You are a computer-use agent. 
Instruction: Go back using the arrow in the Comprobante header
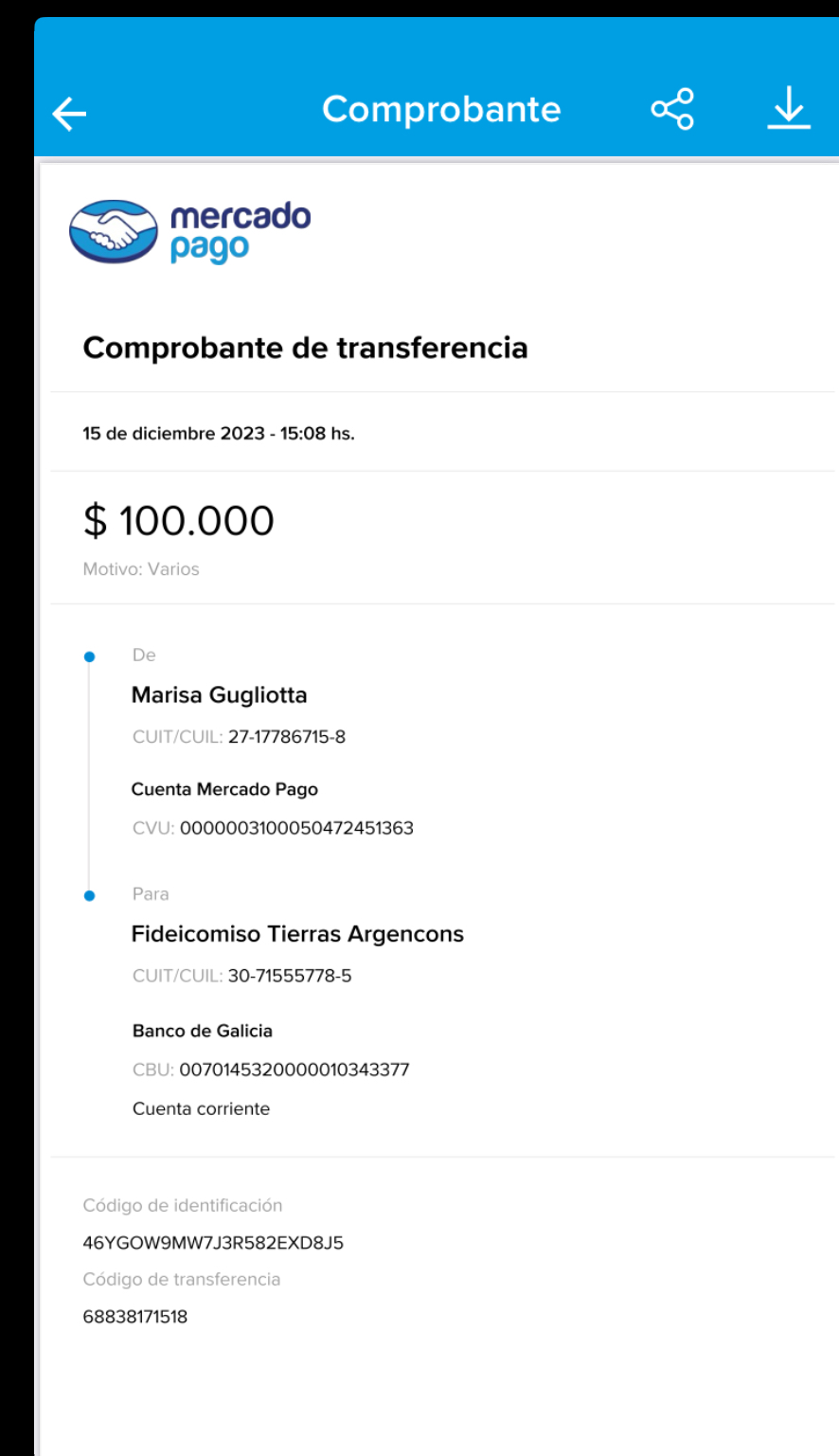pos(69,115)
